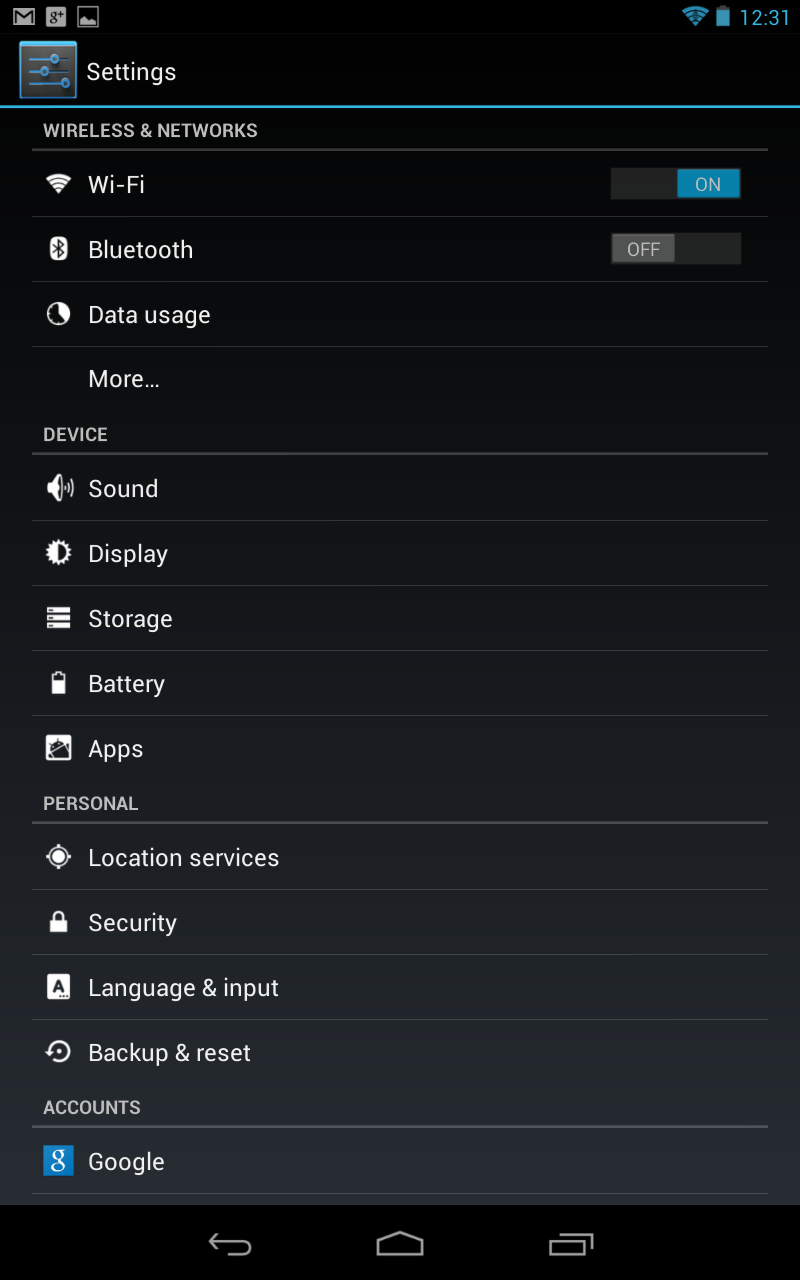This screenshot has height=1280, width=800.
Task: Open Backup & reset
Action: pos(400,1052)
